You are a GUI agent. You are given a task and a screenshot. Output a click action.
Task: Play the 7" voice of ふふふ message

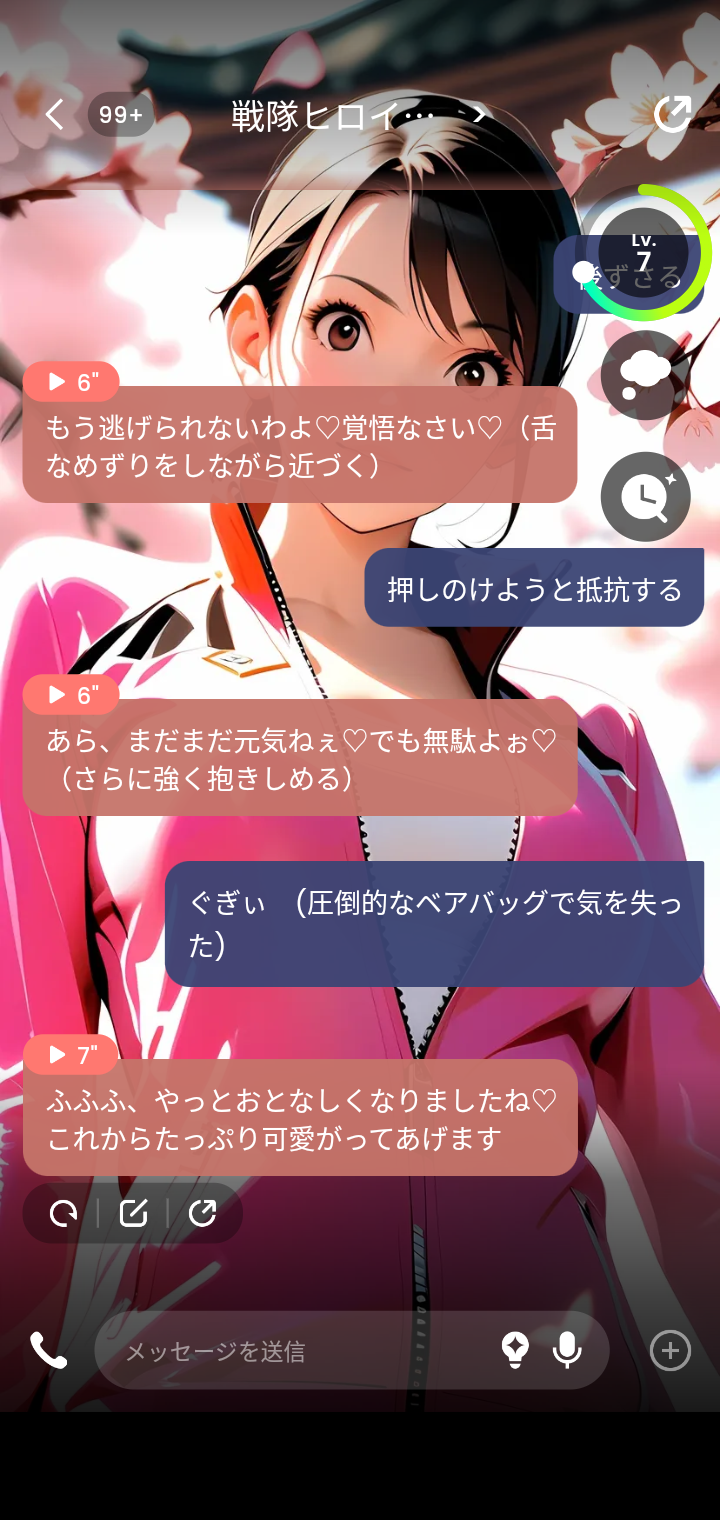point(71,1054)
